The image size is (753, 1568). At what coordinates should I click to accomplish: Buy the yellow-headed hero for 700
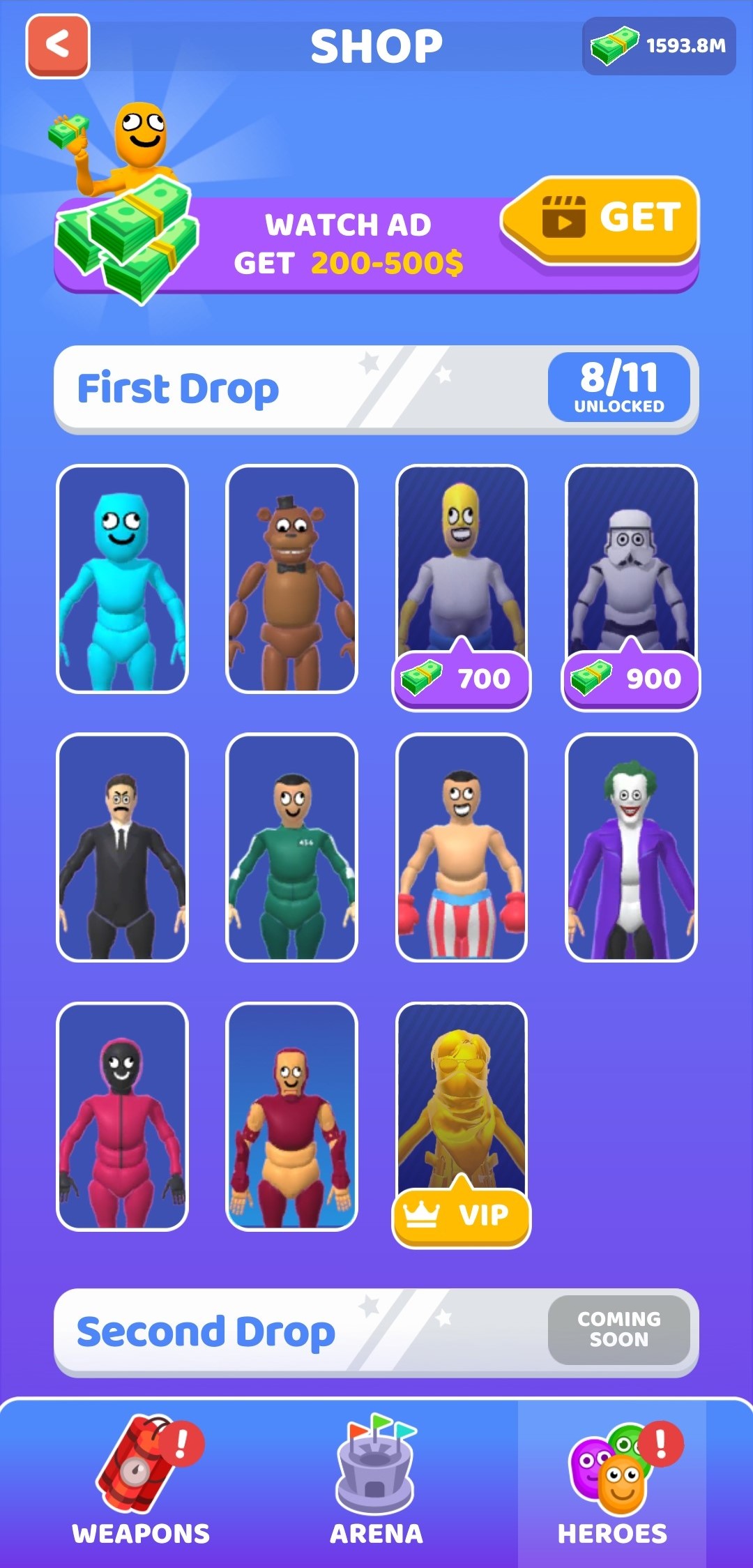[462, 678]
